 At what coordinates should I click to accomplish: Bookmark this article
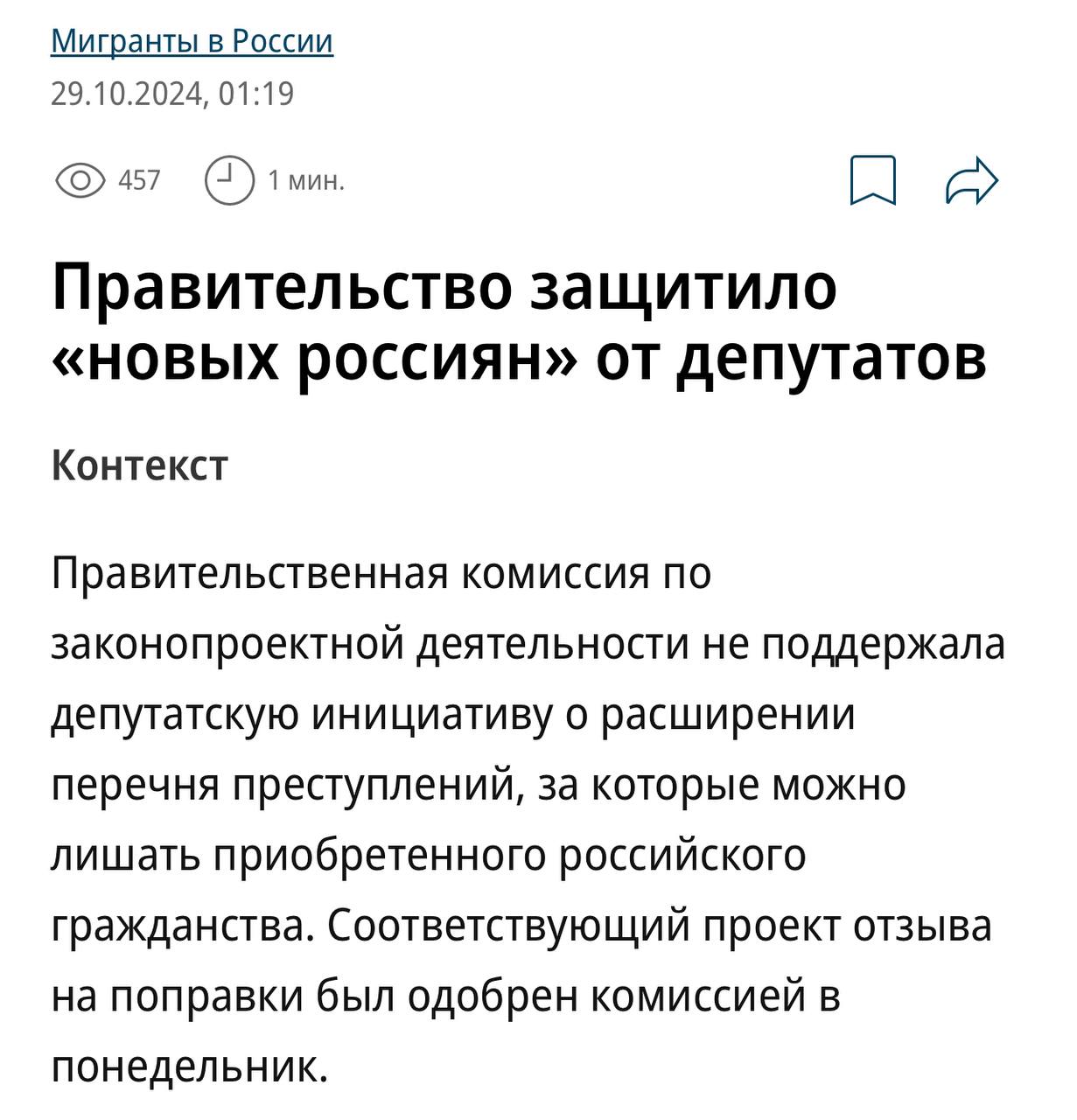tap(872, 180)
